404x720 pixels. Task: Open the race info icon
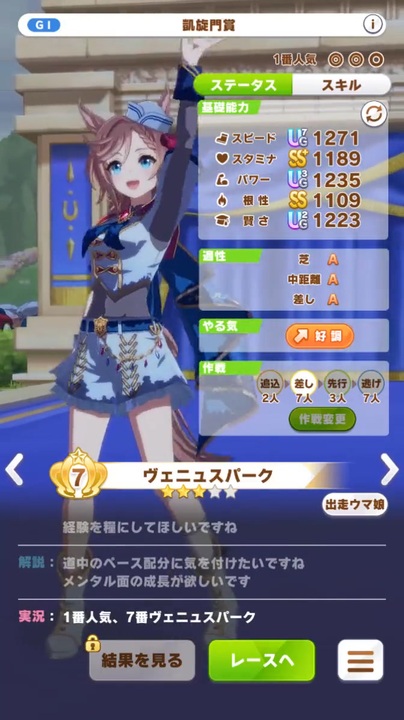click(x=373, y=24)
